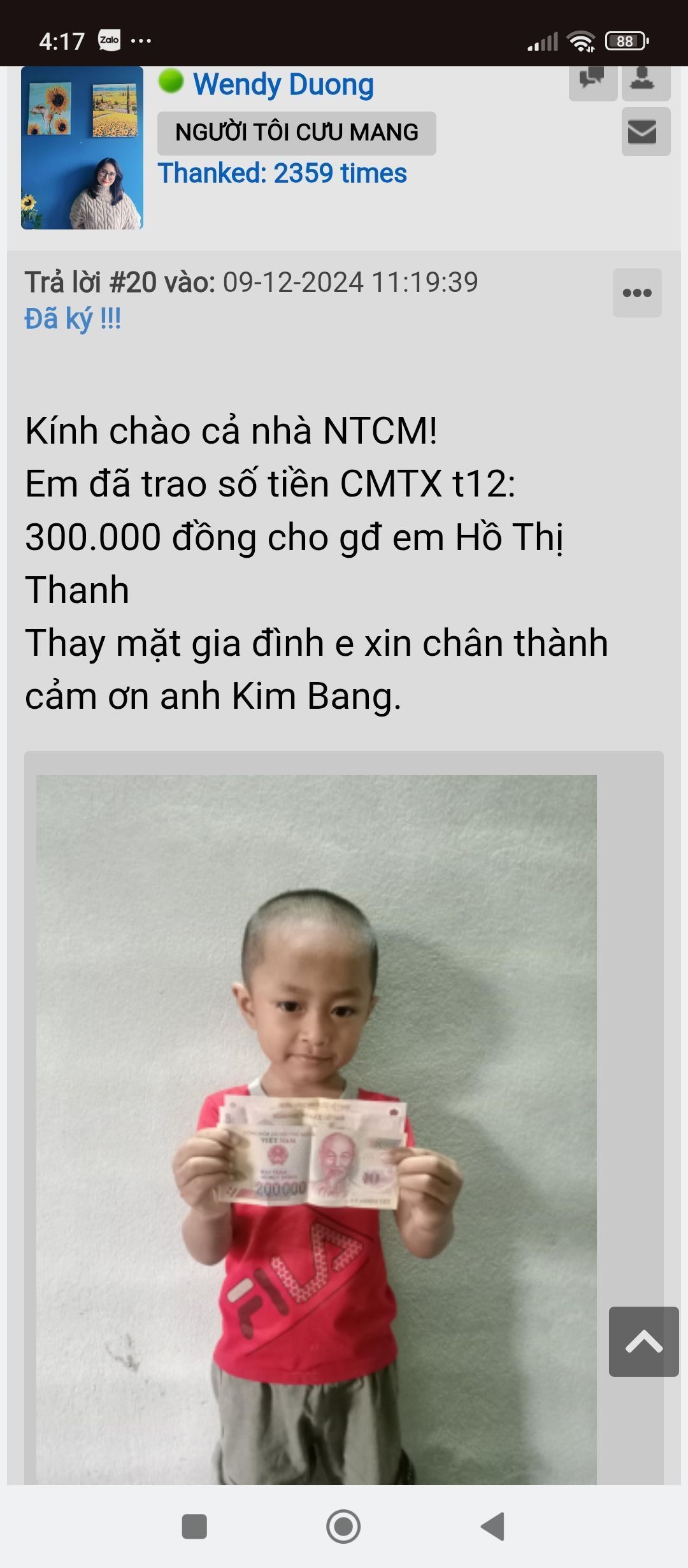Tap the "Đã ký !!!" link
This screenshot has height=1568, width=688.
coord(73,319)
